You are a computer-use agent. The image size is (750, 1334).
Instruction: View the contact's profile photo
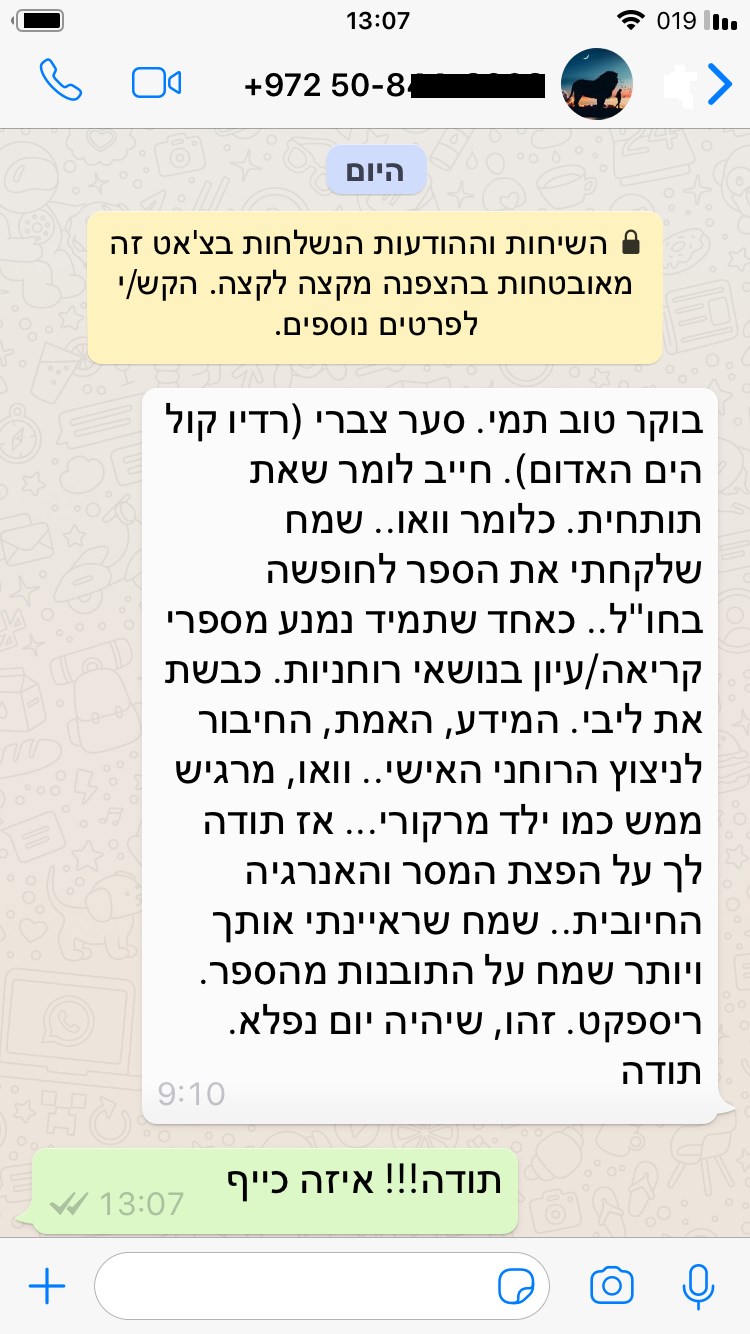pos(597,84)
